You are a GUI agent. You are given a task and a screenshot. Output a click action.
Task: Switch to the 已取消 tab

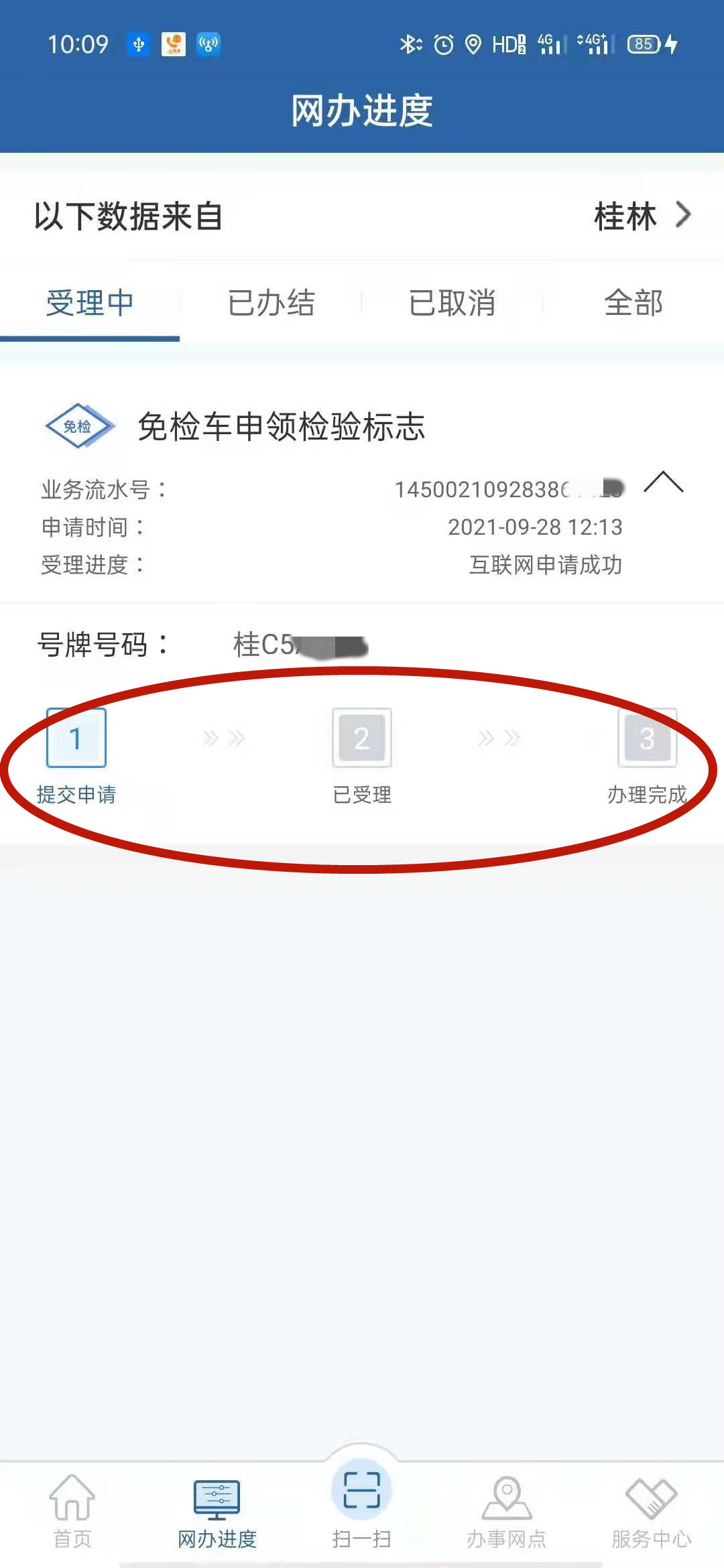pos(452,303)
